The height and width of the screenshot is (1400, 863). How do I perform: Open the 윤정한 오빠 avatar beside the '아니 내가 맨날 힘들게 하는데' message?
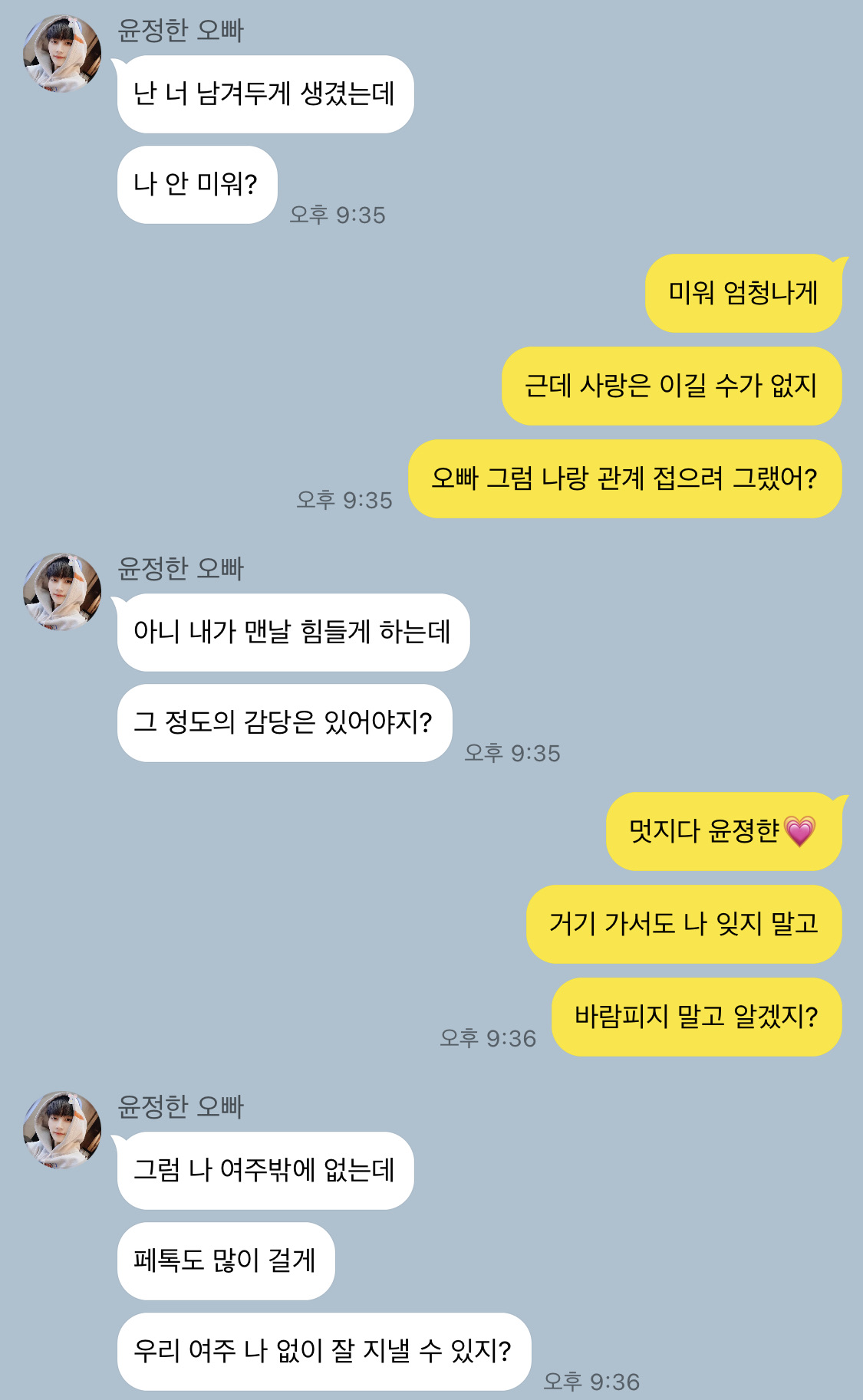pos(62,592)
